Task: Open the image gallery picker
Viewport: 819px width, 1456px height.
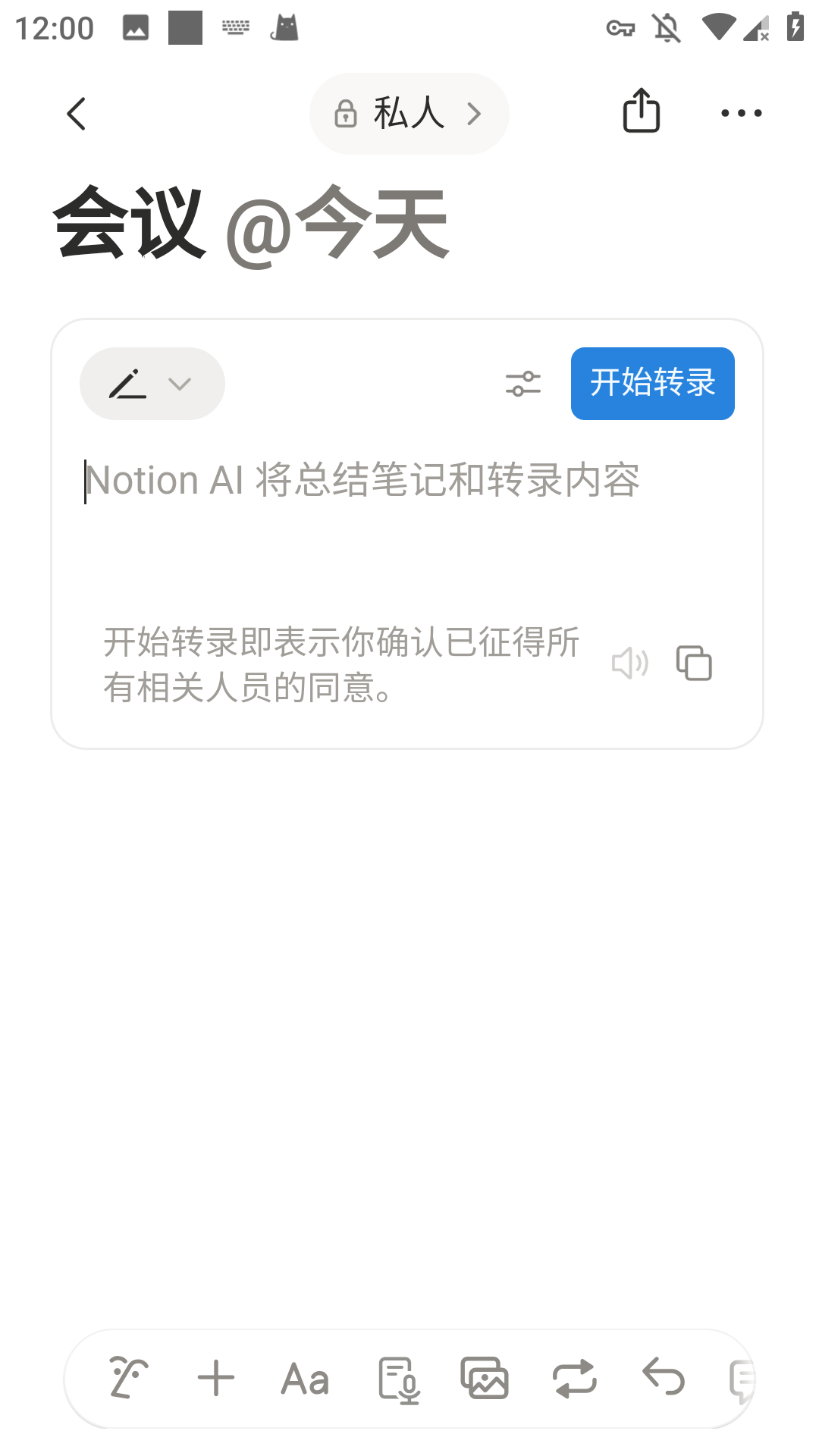Action: coord(485,1379)
